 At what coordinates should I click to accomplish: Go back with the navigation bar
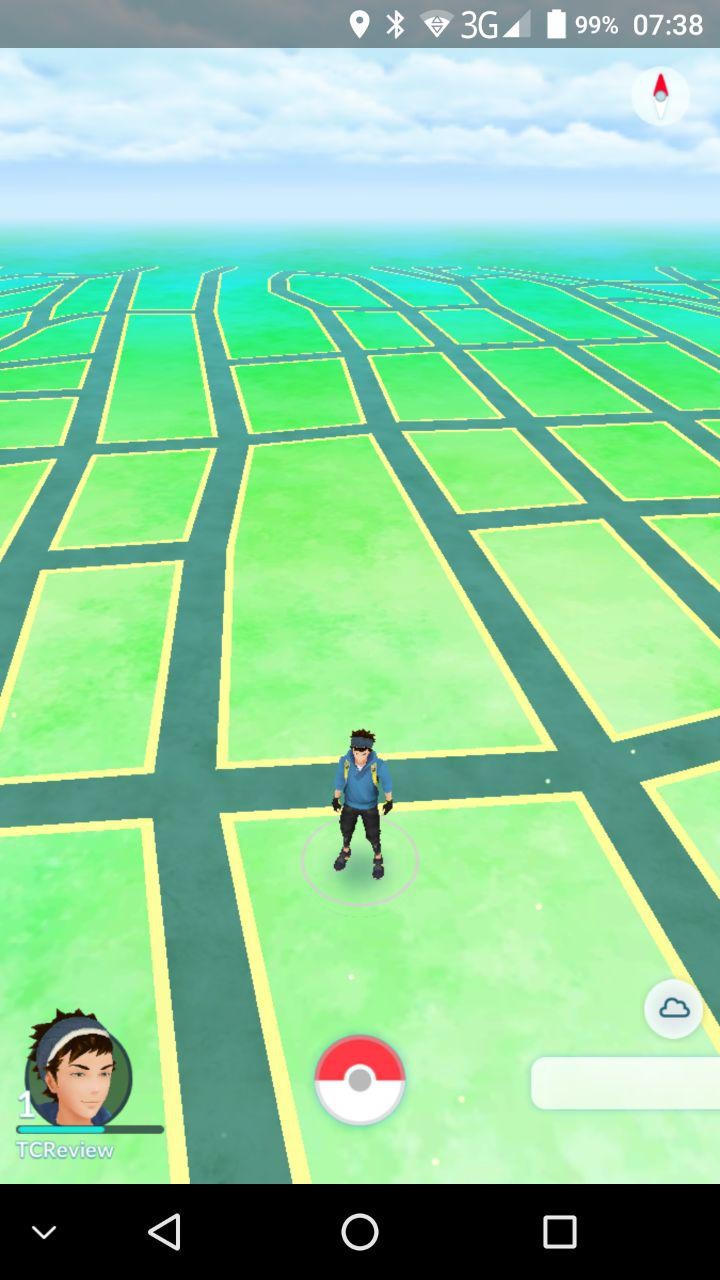tap(164, 1232)
